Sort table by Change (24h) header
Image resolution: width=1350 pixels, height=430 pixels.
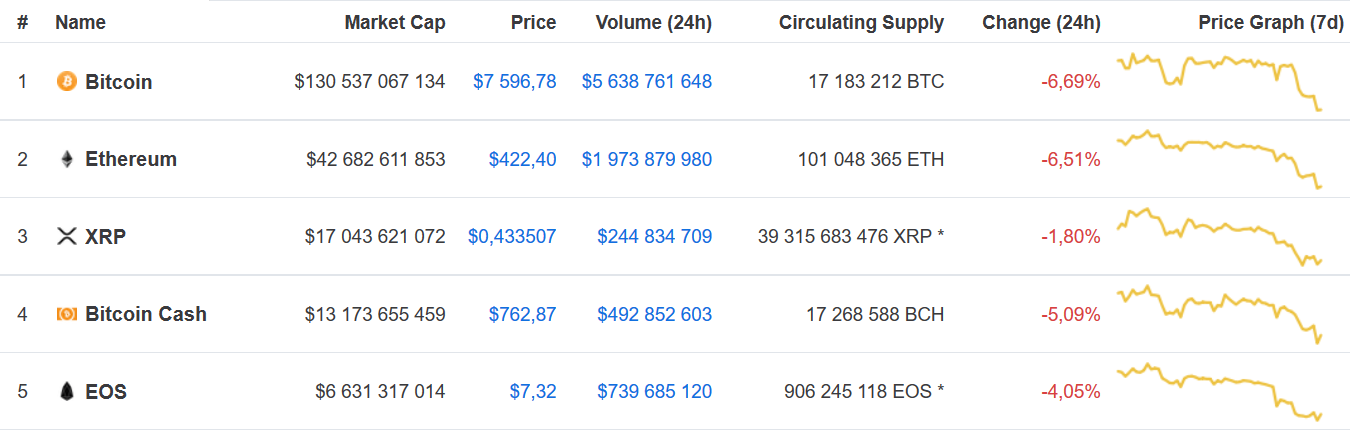point(1041,23)
